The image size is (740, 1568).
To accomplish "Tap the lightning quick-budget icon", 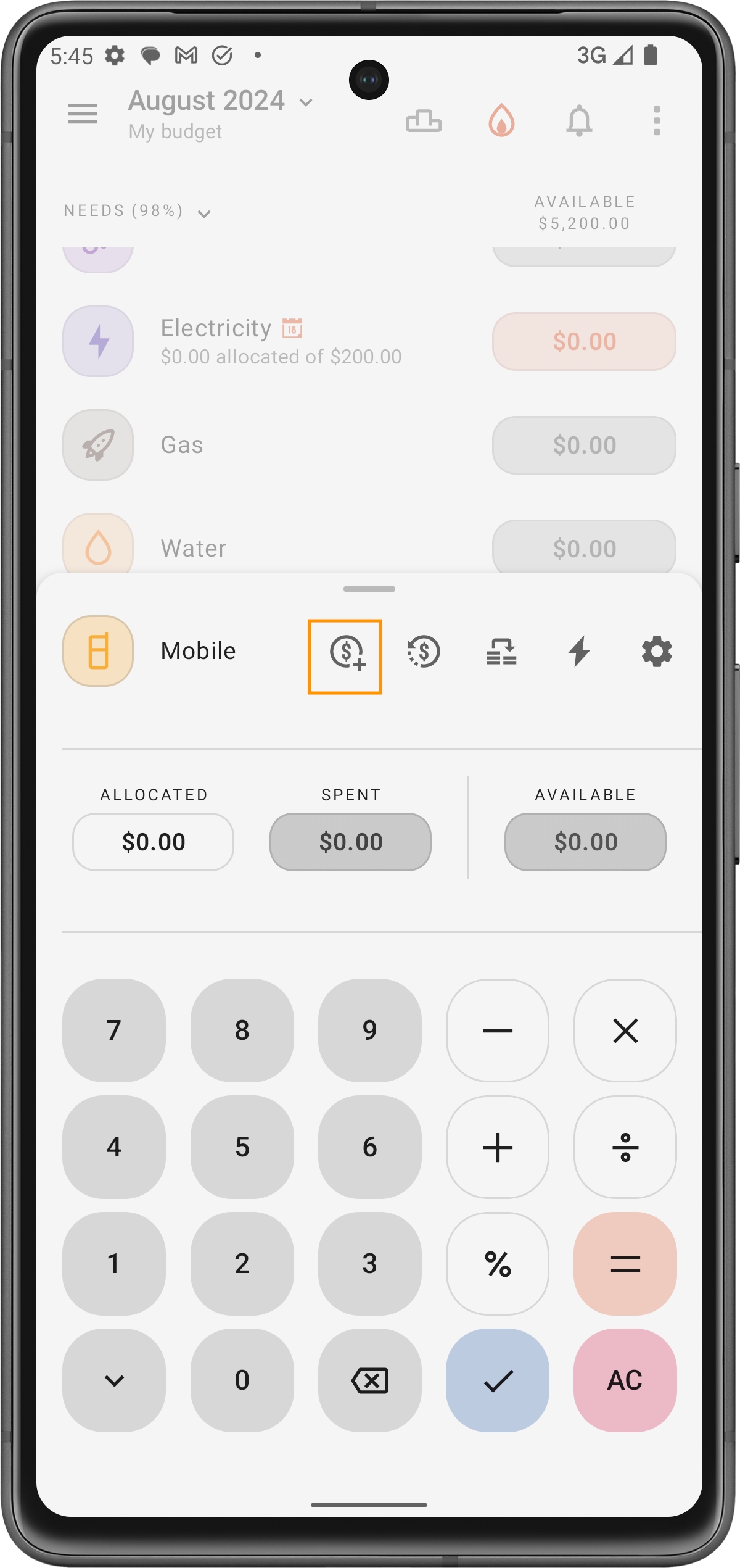I will [579, 652].
